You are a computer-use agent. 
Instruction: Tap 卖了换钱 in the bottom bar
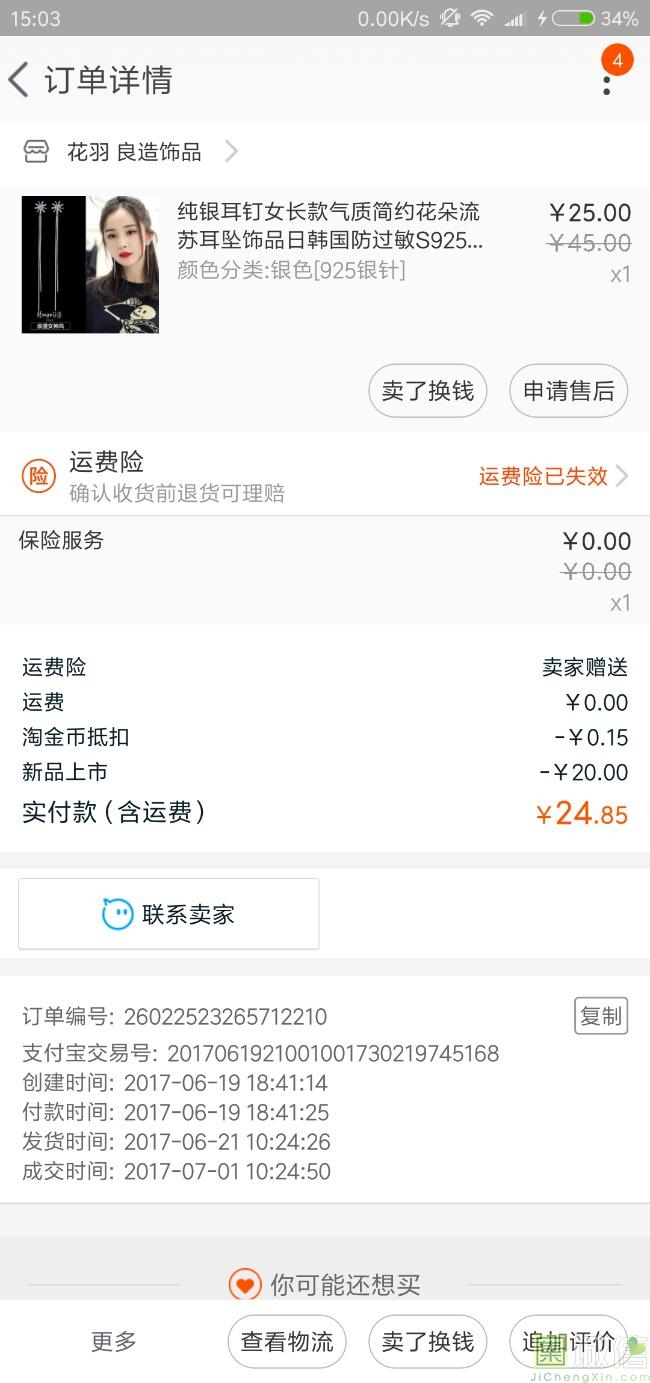click(x=428, y=1341)
